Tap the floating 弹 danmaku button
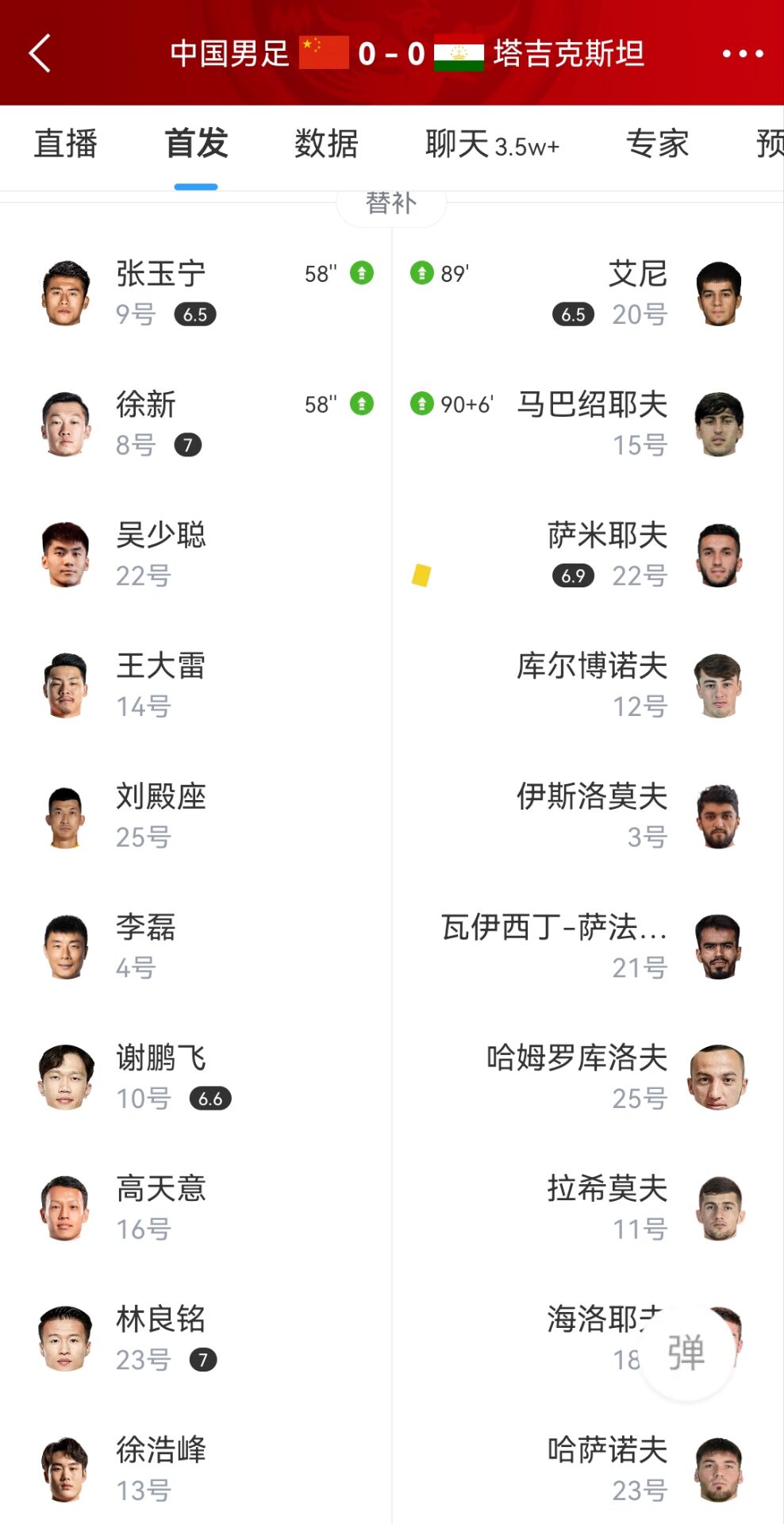This screenshot has width=784, height=1524. (x=686, y=1353)
